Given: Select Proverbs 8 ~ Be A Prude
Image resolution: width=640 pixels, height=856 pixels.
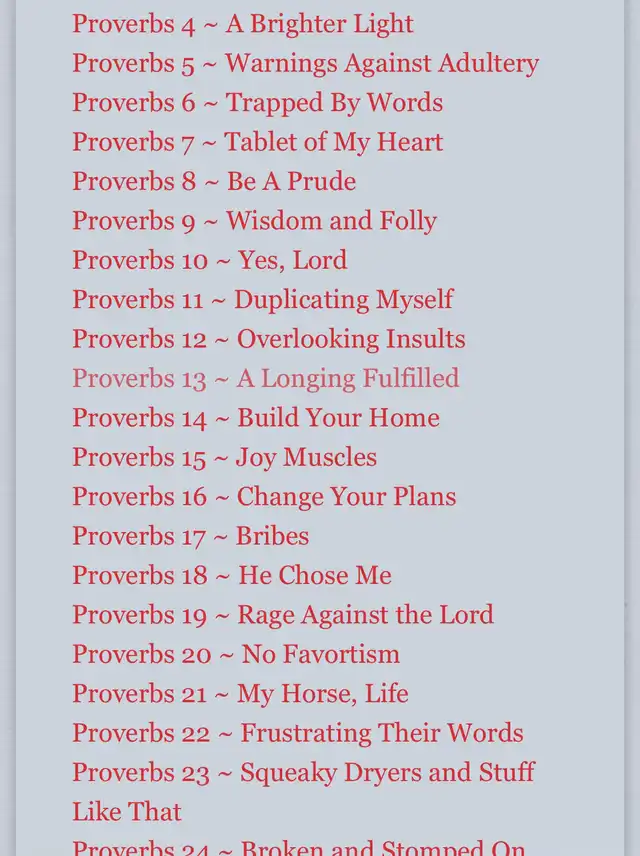Looking at the screenshot, I should click(214, 181).
